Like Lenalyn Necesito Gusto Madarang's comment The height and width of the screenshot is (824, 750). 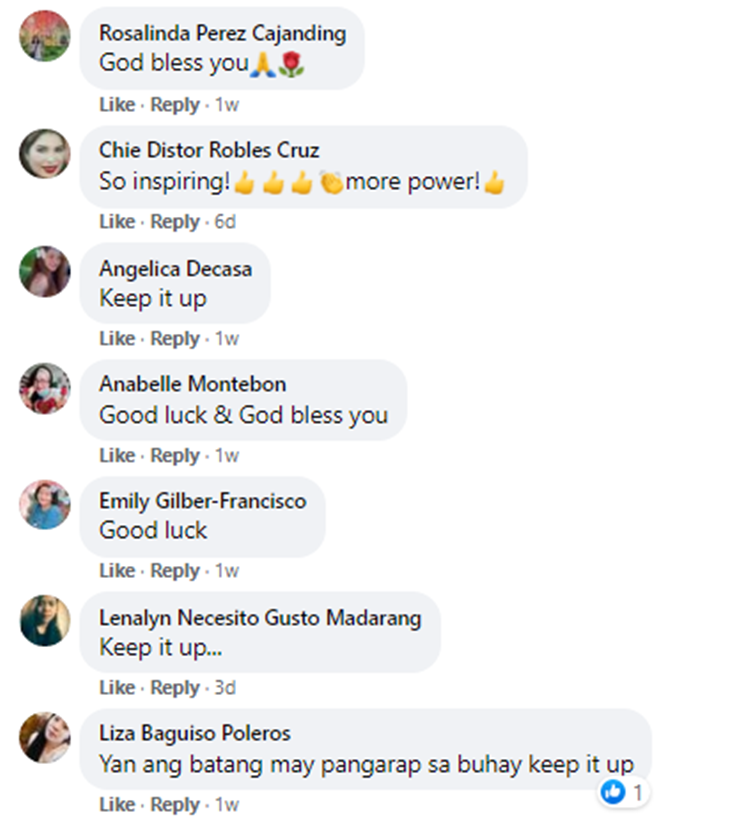116,688
